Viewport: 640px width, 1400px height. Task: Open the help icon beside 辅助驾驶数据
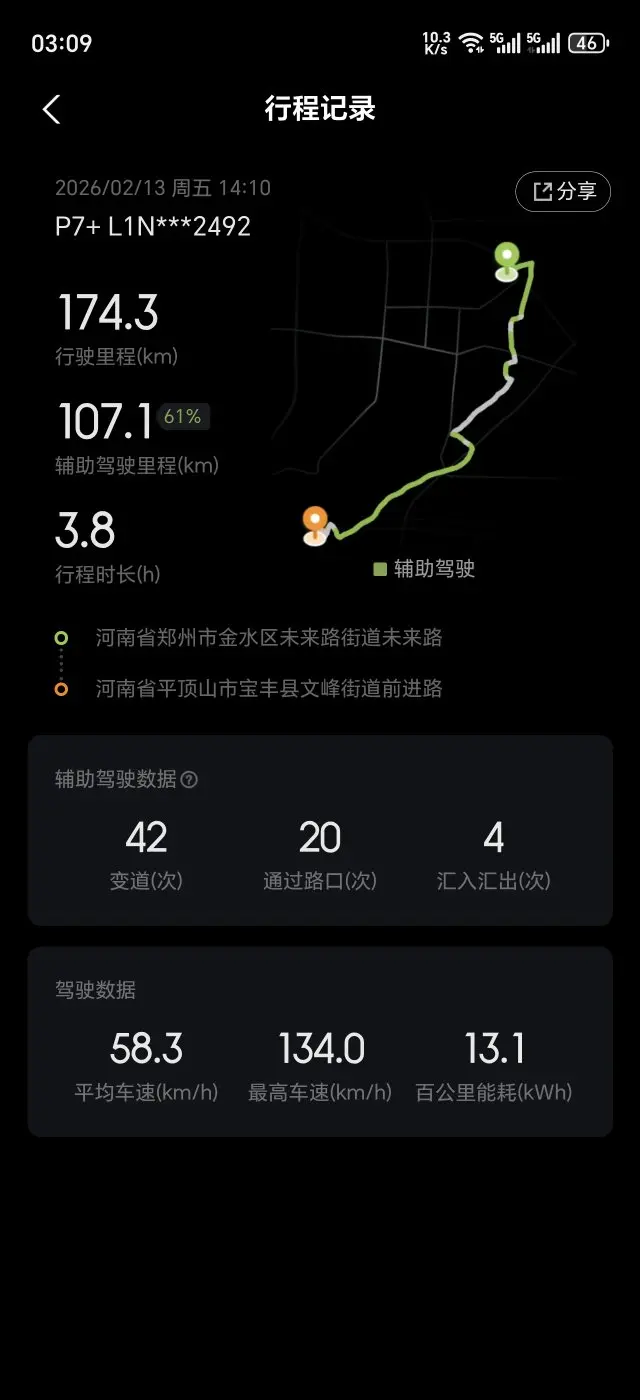point(189,780)
